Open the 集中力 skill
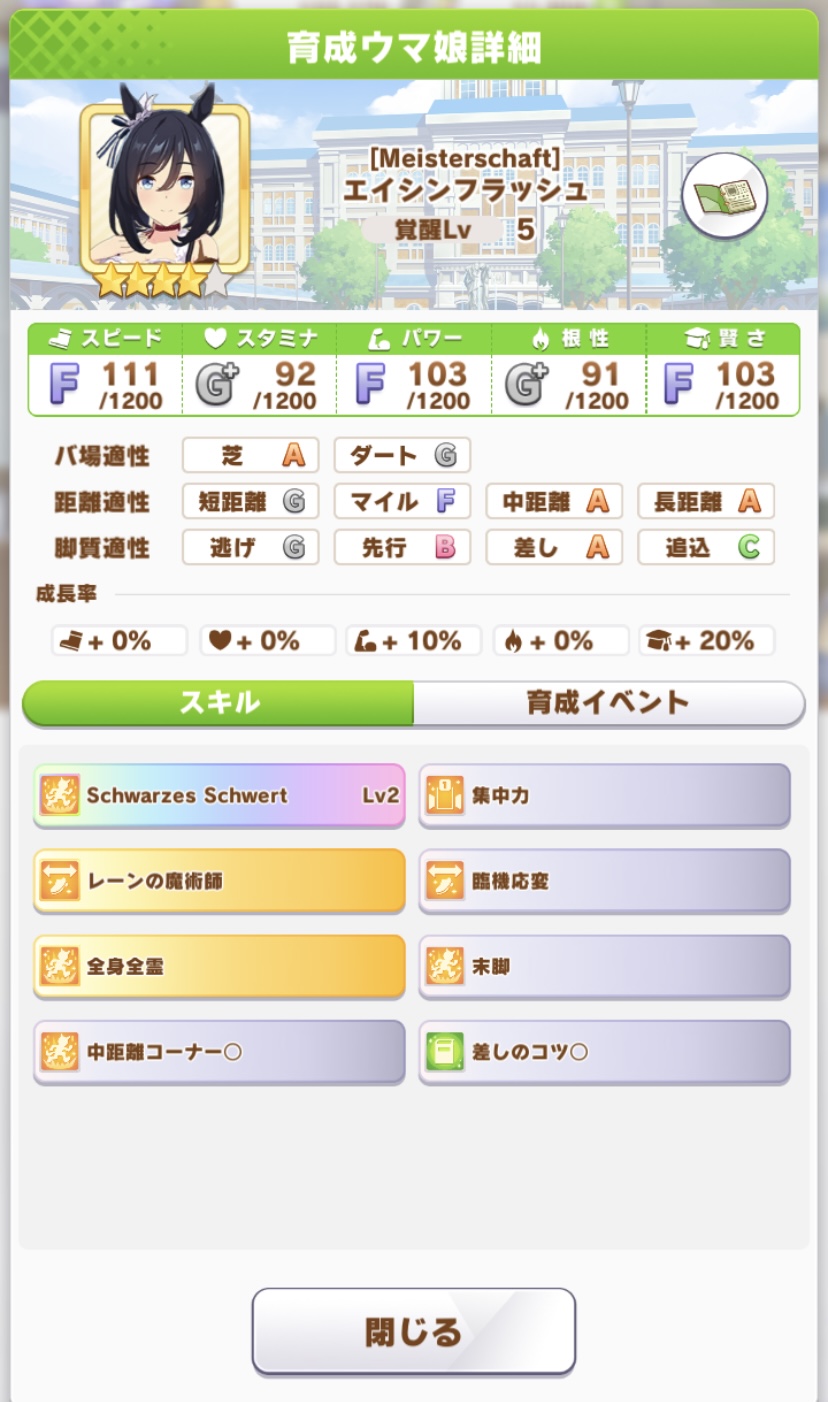The height and width of the screenshot is (1402, 828). point(604,796)
